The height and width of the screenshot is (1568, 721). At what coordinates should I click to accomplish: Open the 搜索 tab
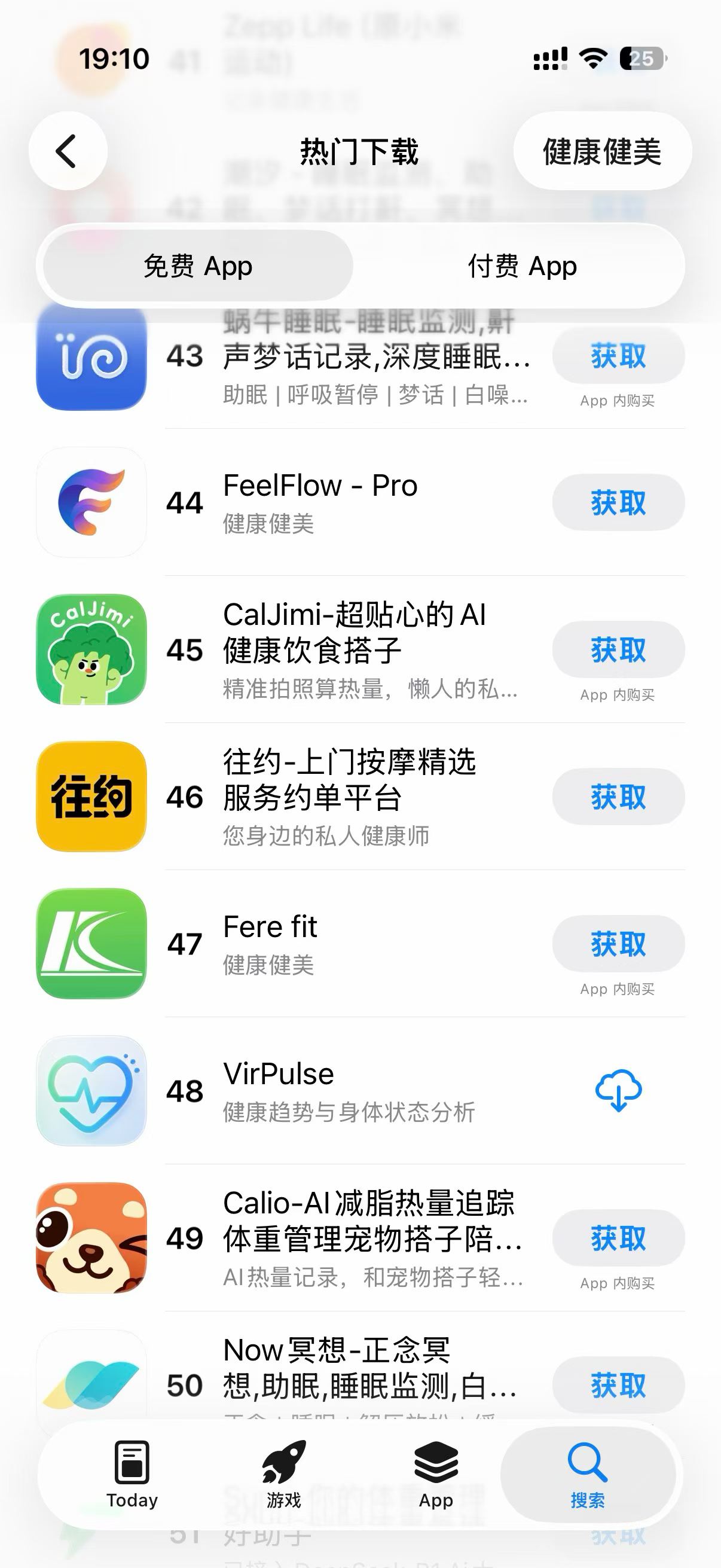[587, 1474]
